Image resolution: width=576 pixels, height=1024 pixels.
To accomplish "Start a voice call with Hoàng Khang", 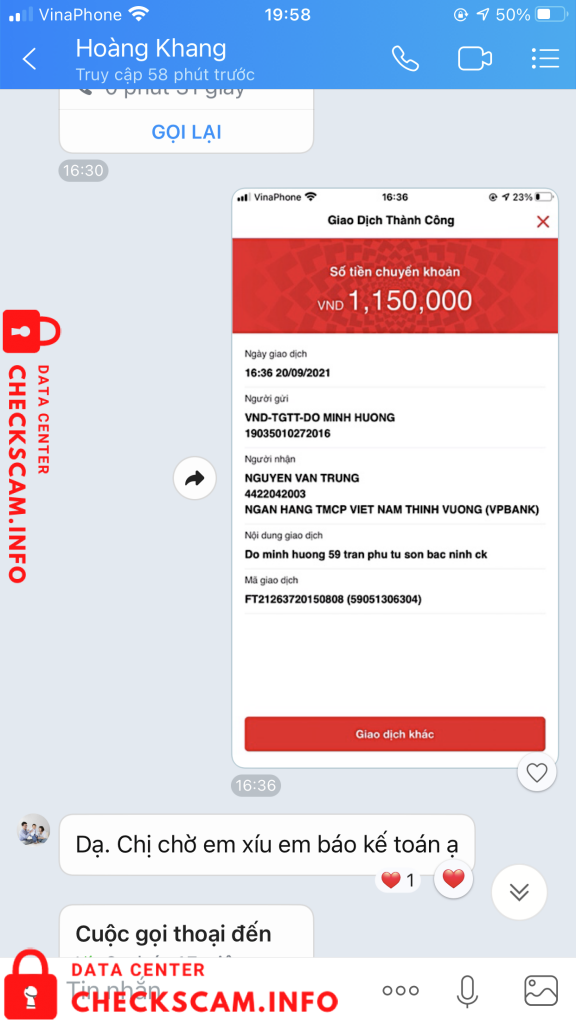I will (x=405, y=59).
